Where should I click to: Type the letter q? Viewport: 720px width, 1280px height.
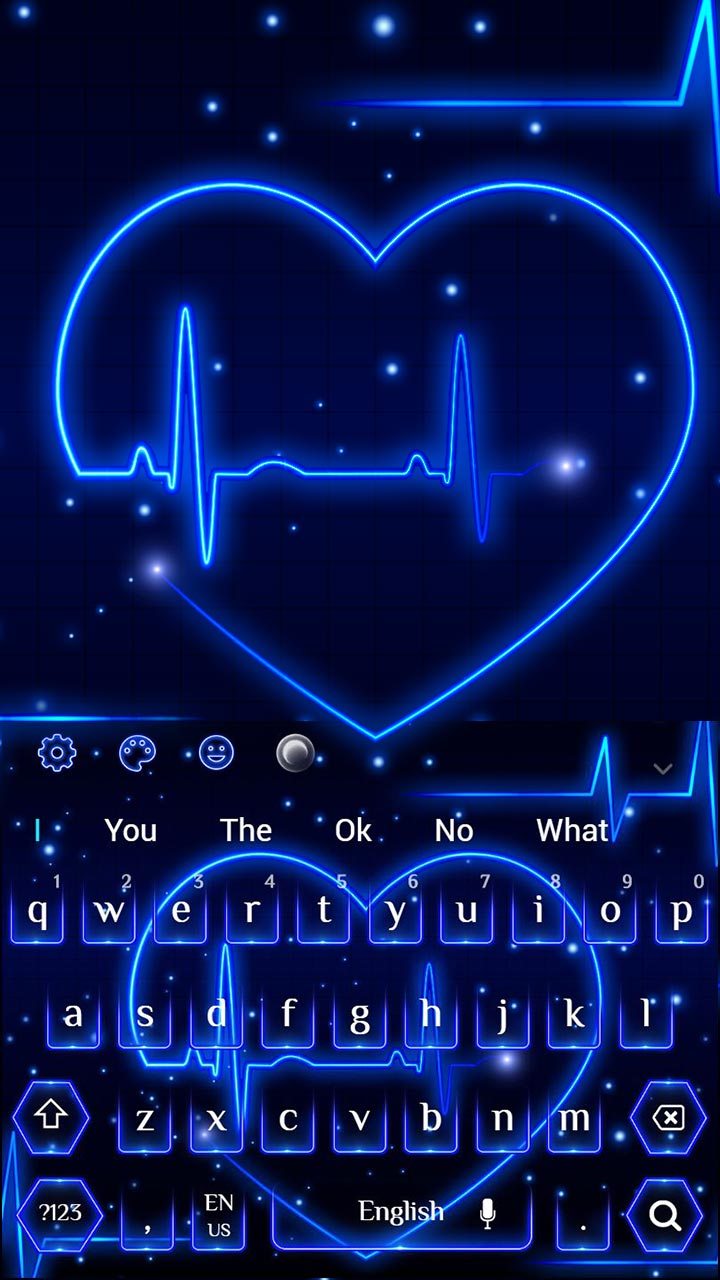[38, 912]
